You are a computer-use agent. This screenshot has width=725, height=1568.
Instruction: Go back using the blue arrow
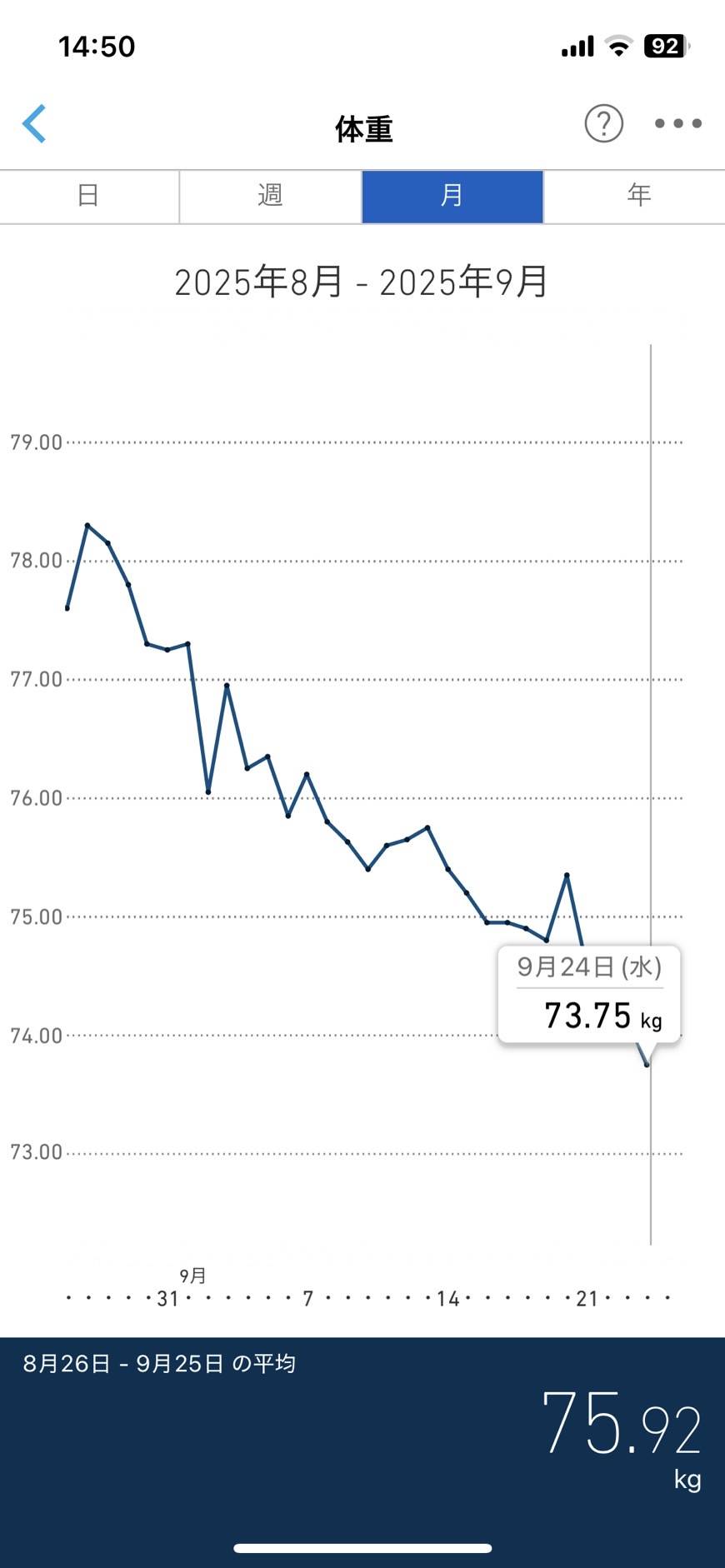(x=34, y=124)
